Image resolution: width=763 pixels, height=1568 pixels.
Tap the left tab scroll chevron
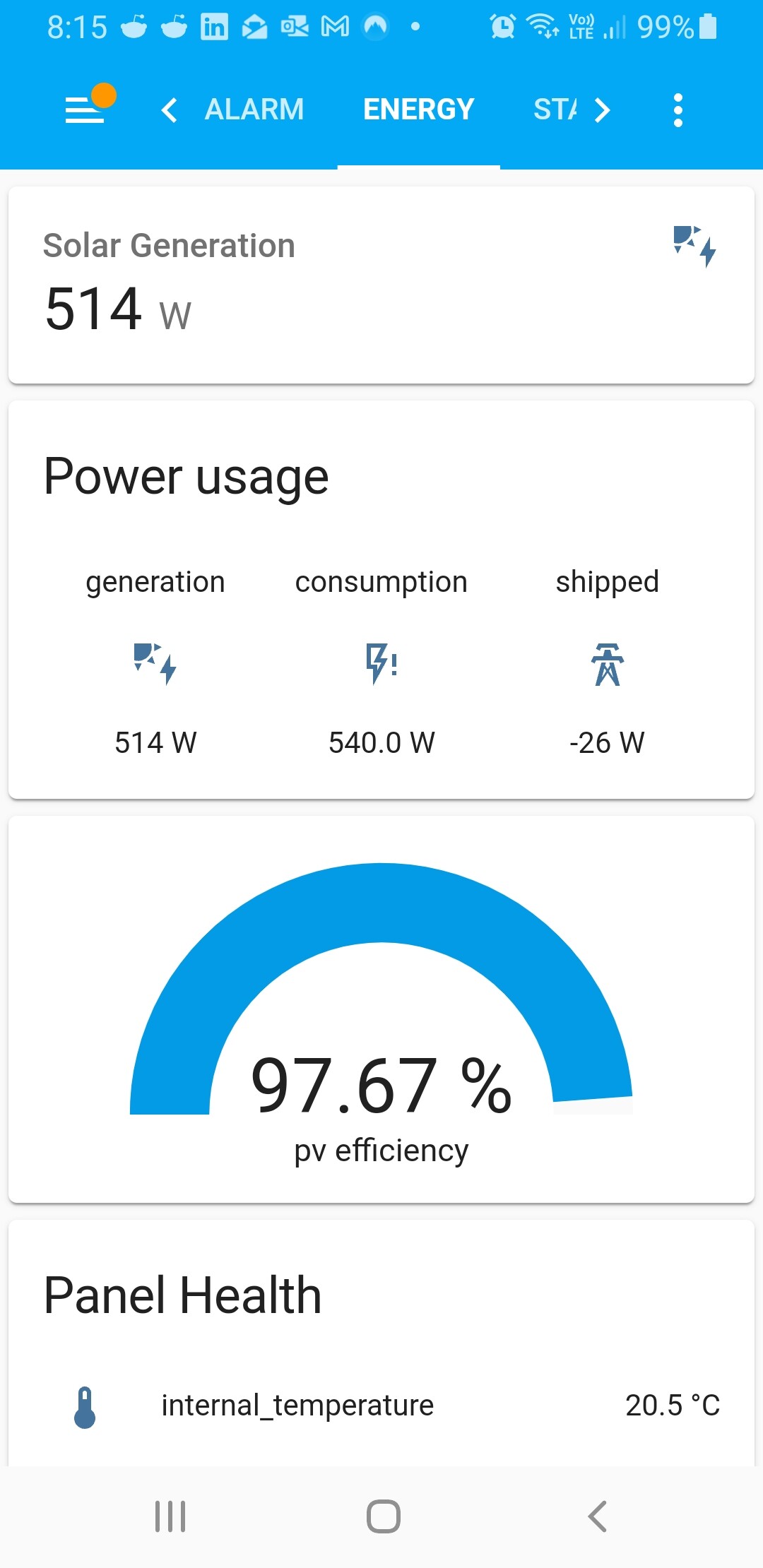pos(169,110)
